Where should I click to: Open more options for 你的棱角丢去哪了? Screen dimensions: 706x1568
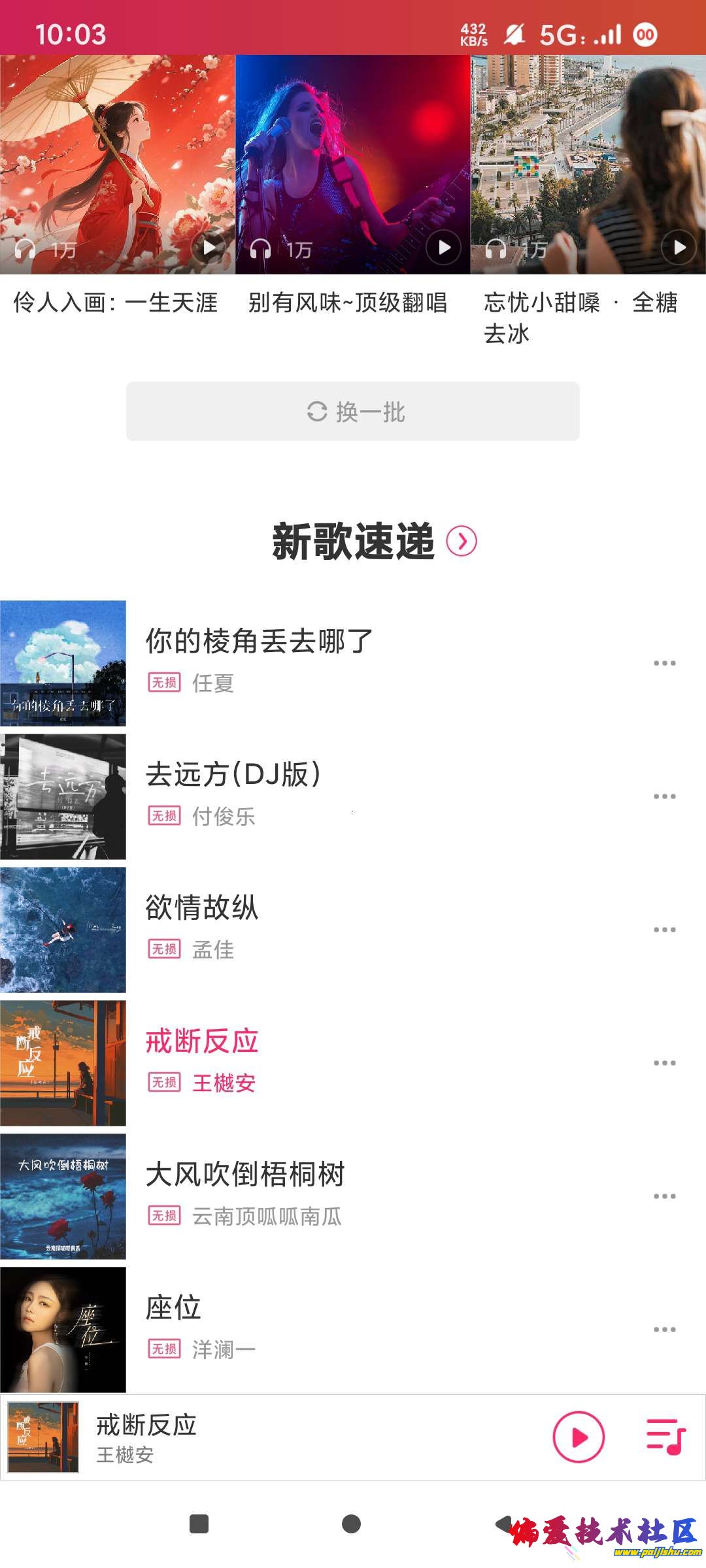(x=664, y=663)
